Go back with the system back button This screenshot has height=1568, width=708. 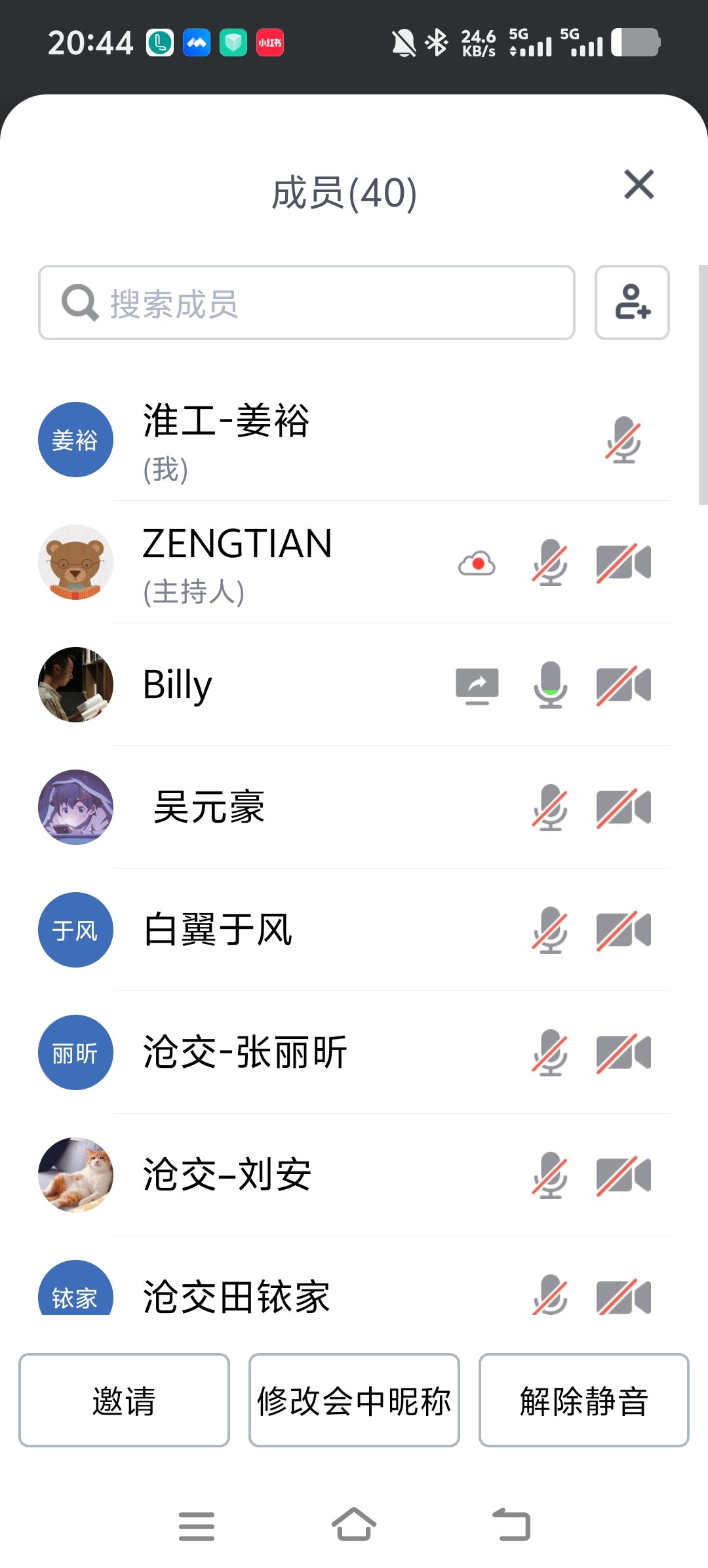tap(511, 1524)
